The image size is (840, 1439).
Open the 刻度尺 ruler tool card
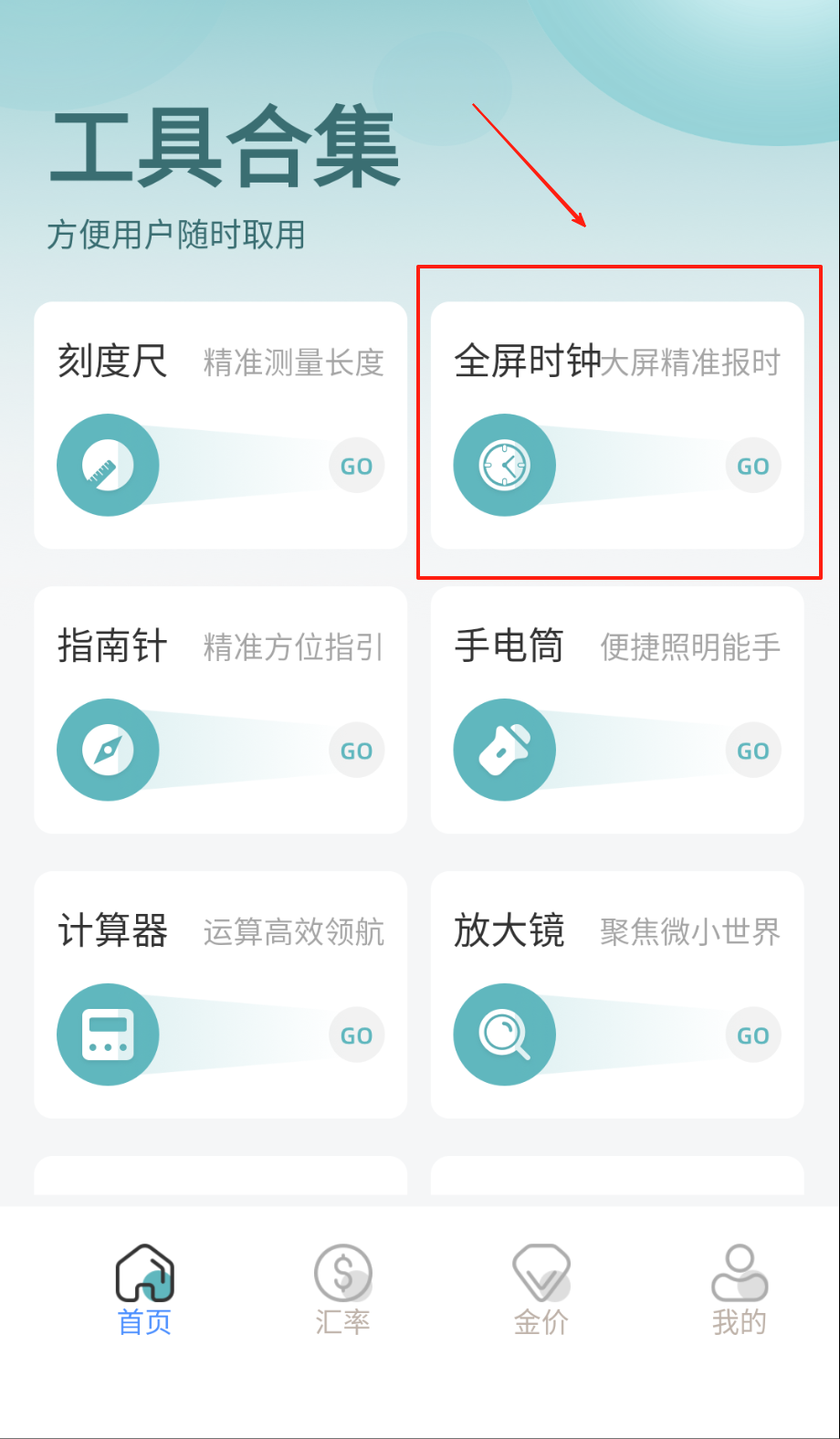click(x=220, y=425)
